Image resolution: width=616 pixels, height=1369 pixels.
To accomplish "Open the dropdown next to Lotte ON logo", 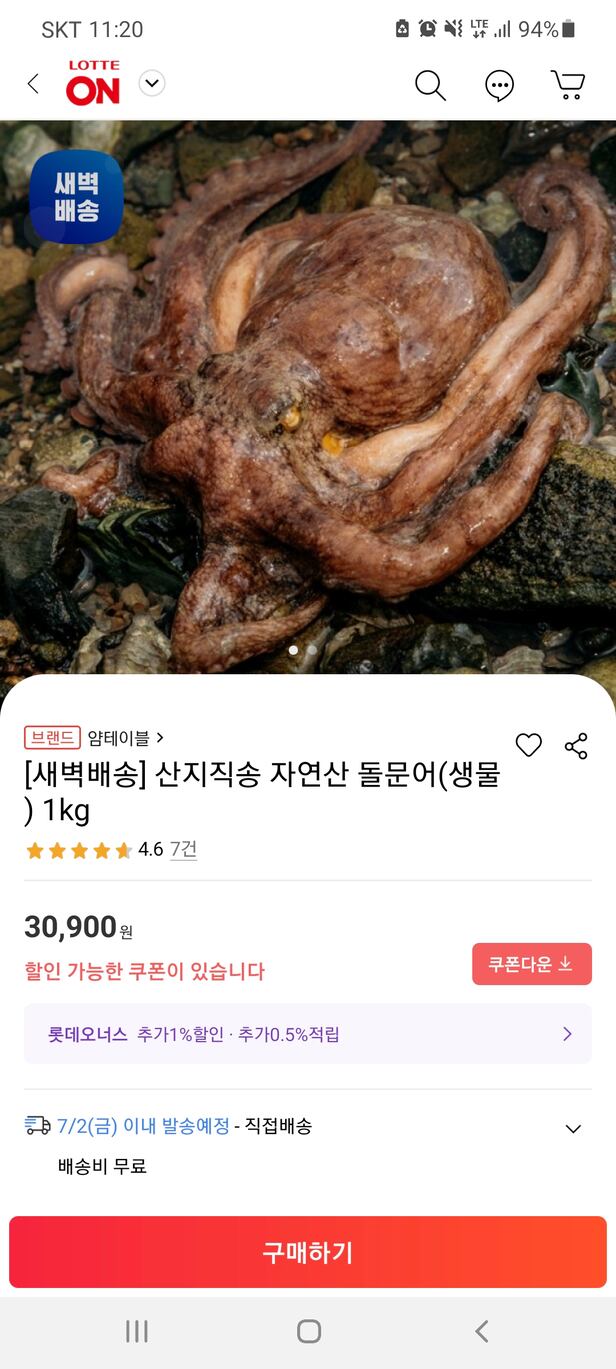I will [152, 83].
